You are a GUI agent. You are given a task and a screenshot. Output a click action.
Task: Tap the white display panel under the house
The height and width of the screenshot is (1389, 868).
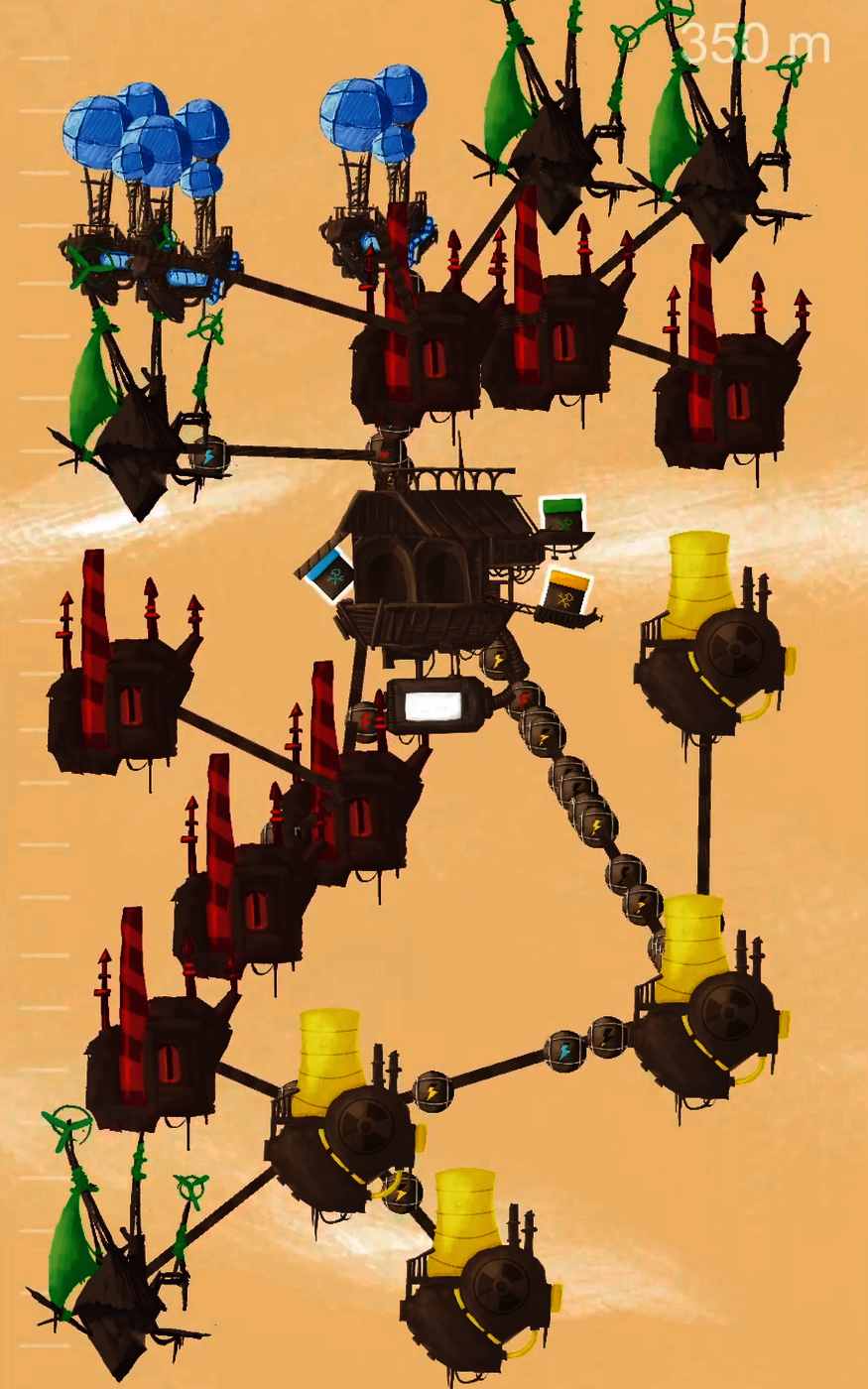(x=434, y=706)
